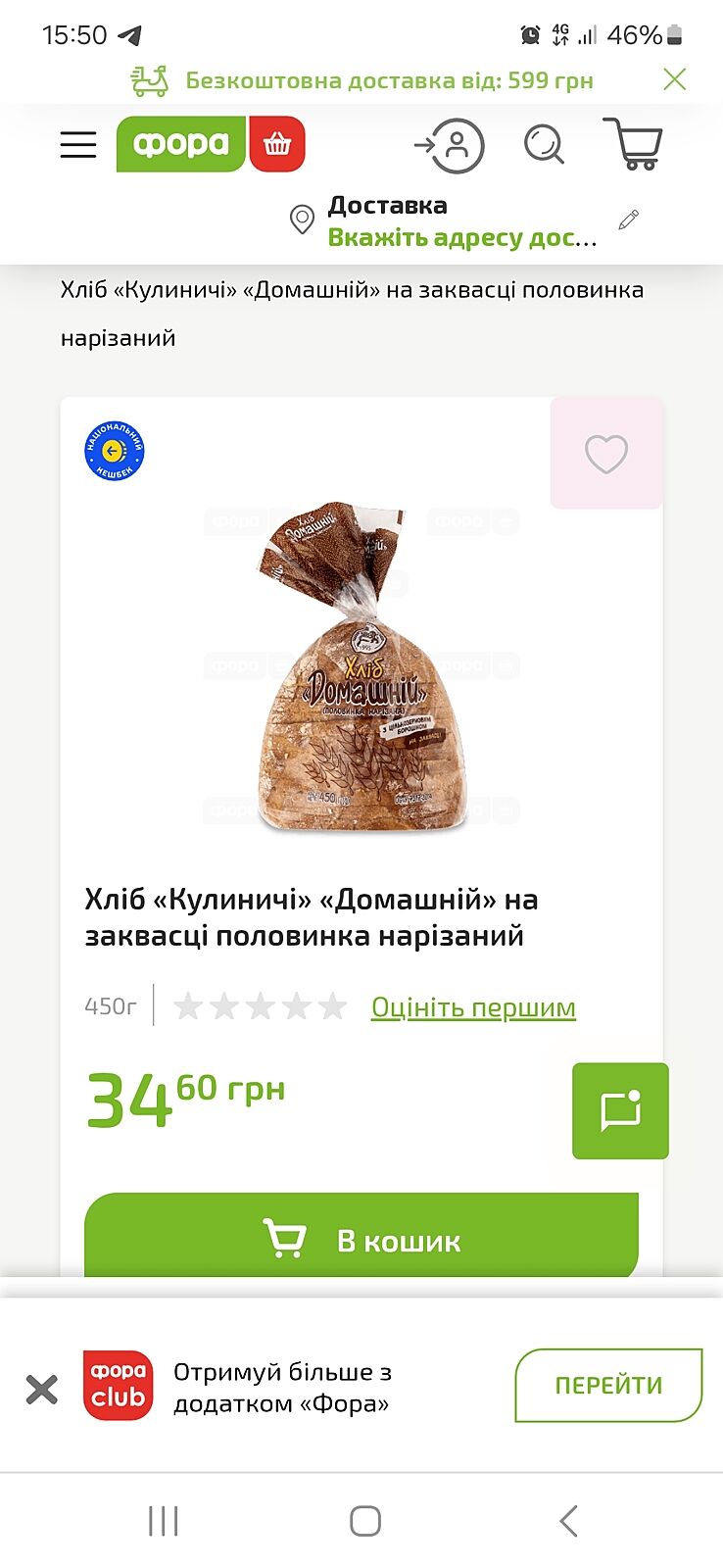This screenshot has height=1568, width=723.
Task: Go back using system navigation bar
Action: coord(568,1521)
